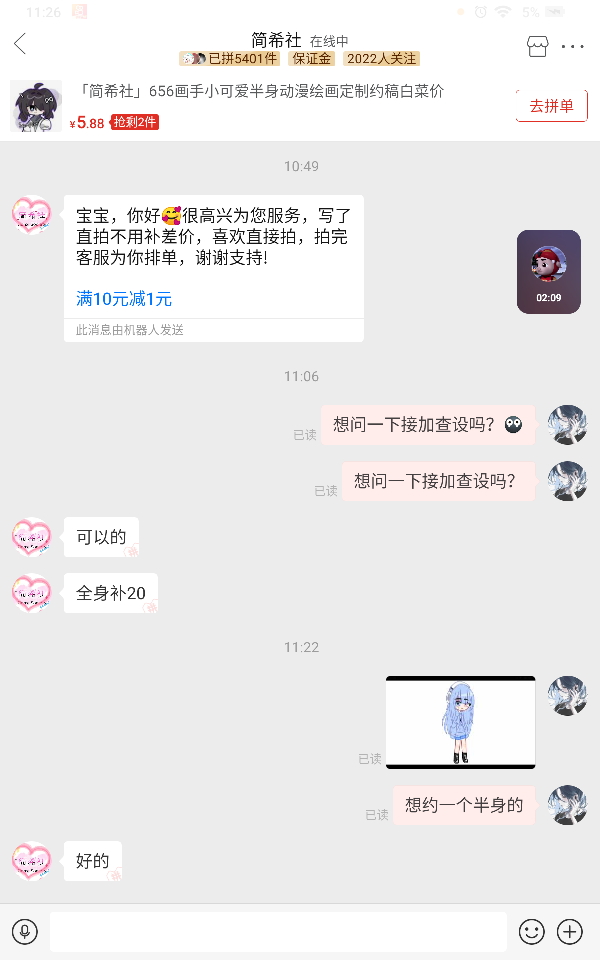Tap the 去拼单 button
The height and width of the screenshot is (960, 600).
(551, 106)
